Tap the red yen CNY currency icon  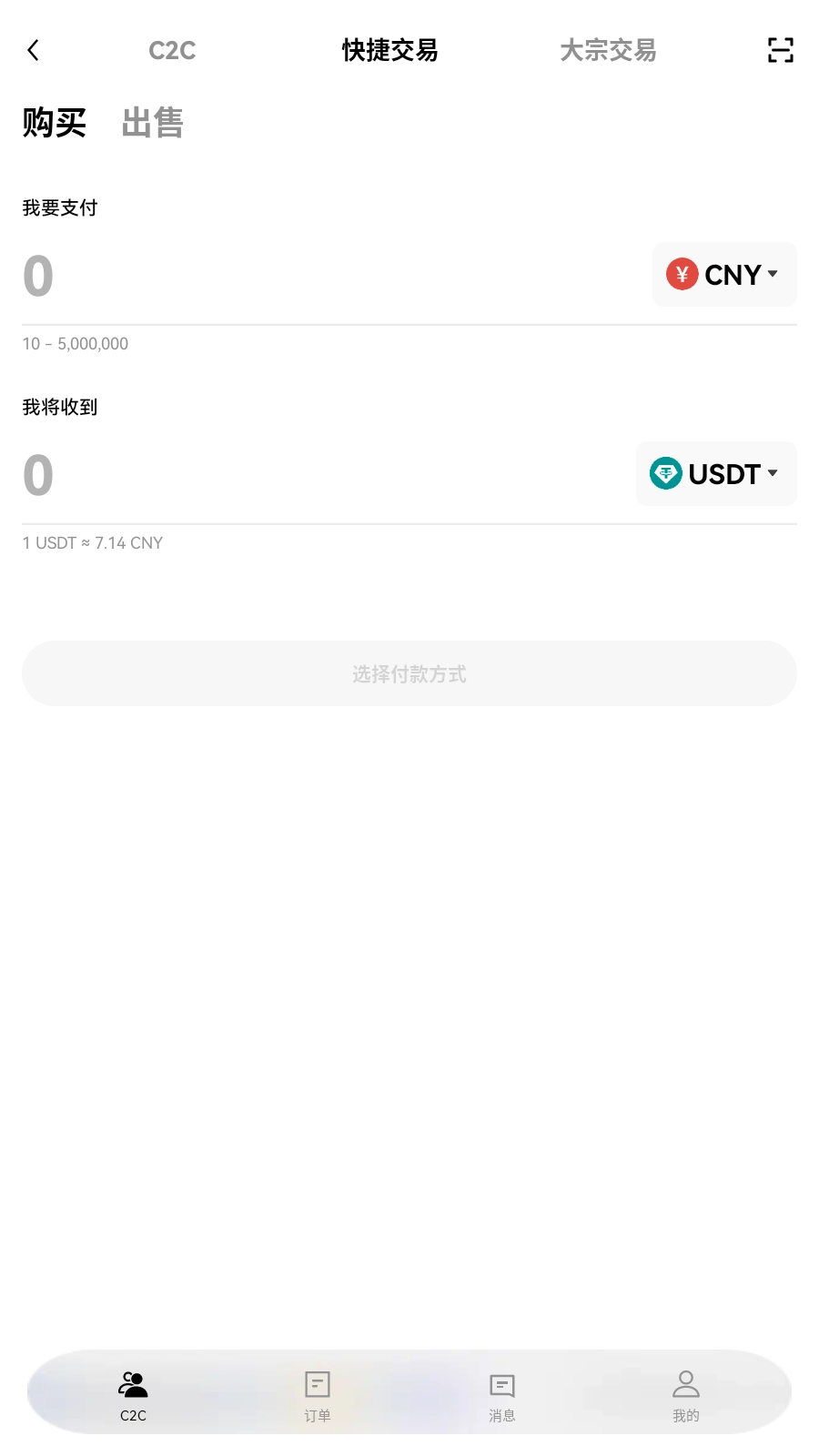(682, 274)
